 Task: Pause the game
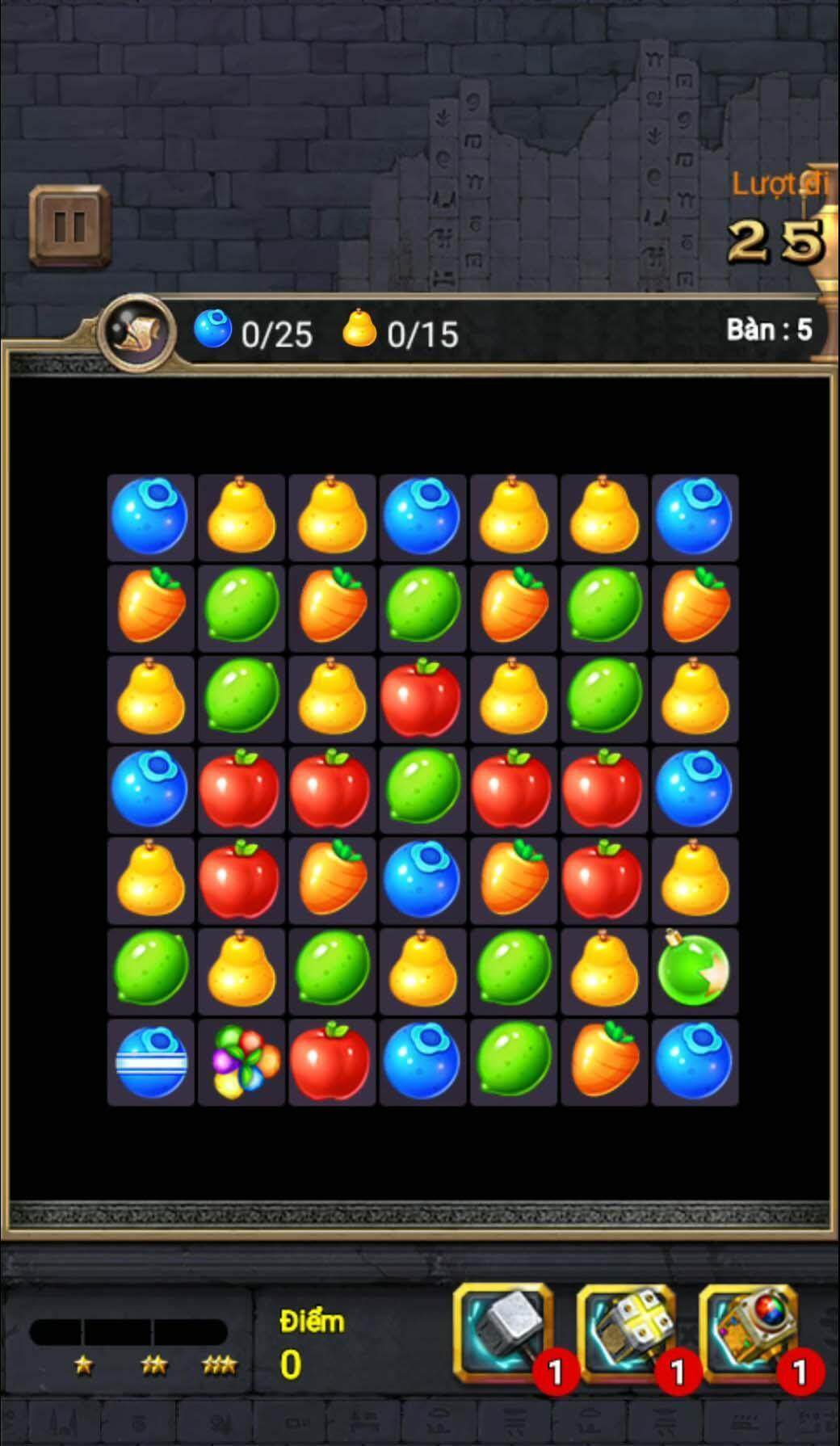point(69,227)
